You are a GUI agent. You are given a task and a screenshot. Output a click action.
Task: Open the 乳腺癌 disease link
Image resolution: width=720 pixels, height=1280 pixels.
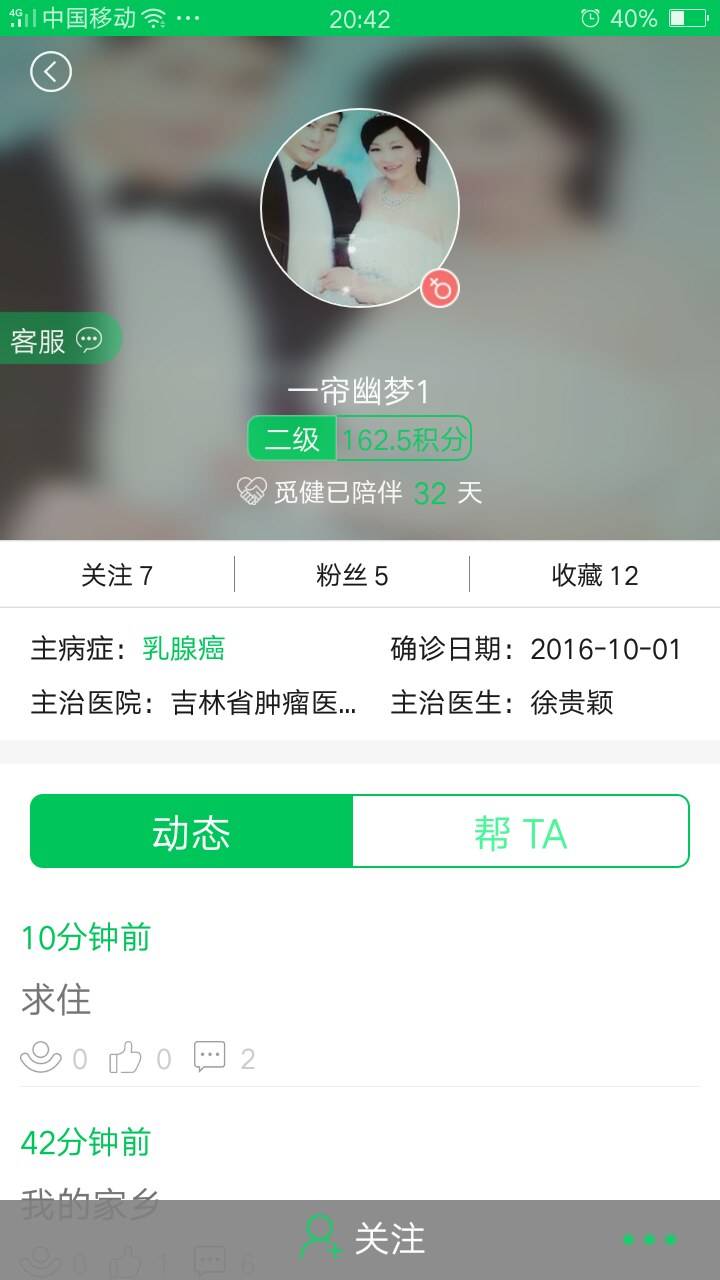[183, 649]
